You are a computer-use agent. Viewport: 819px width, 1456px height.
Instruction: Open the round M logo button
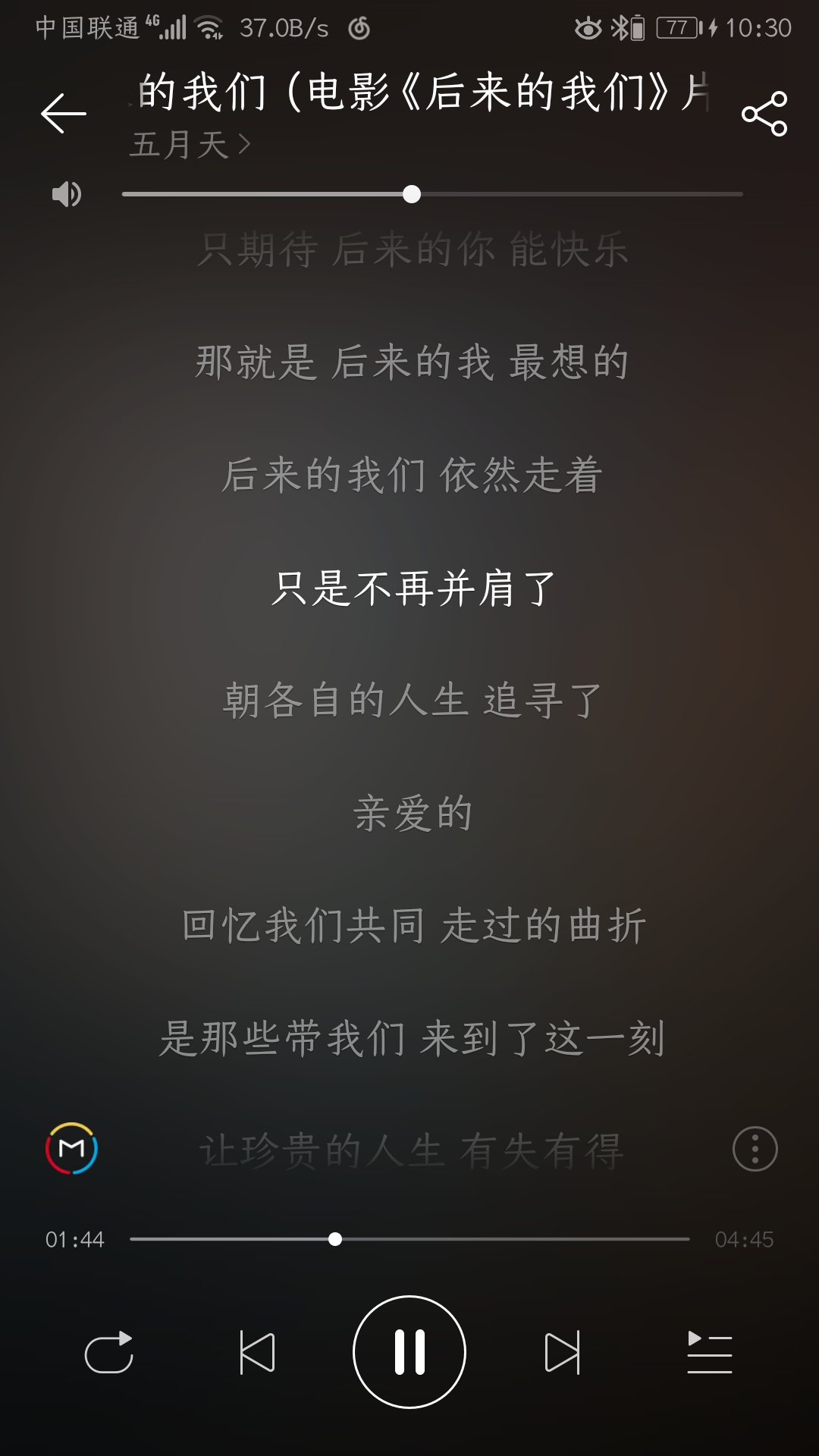(x=71, y=1148)
